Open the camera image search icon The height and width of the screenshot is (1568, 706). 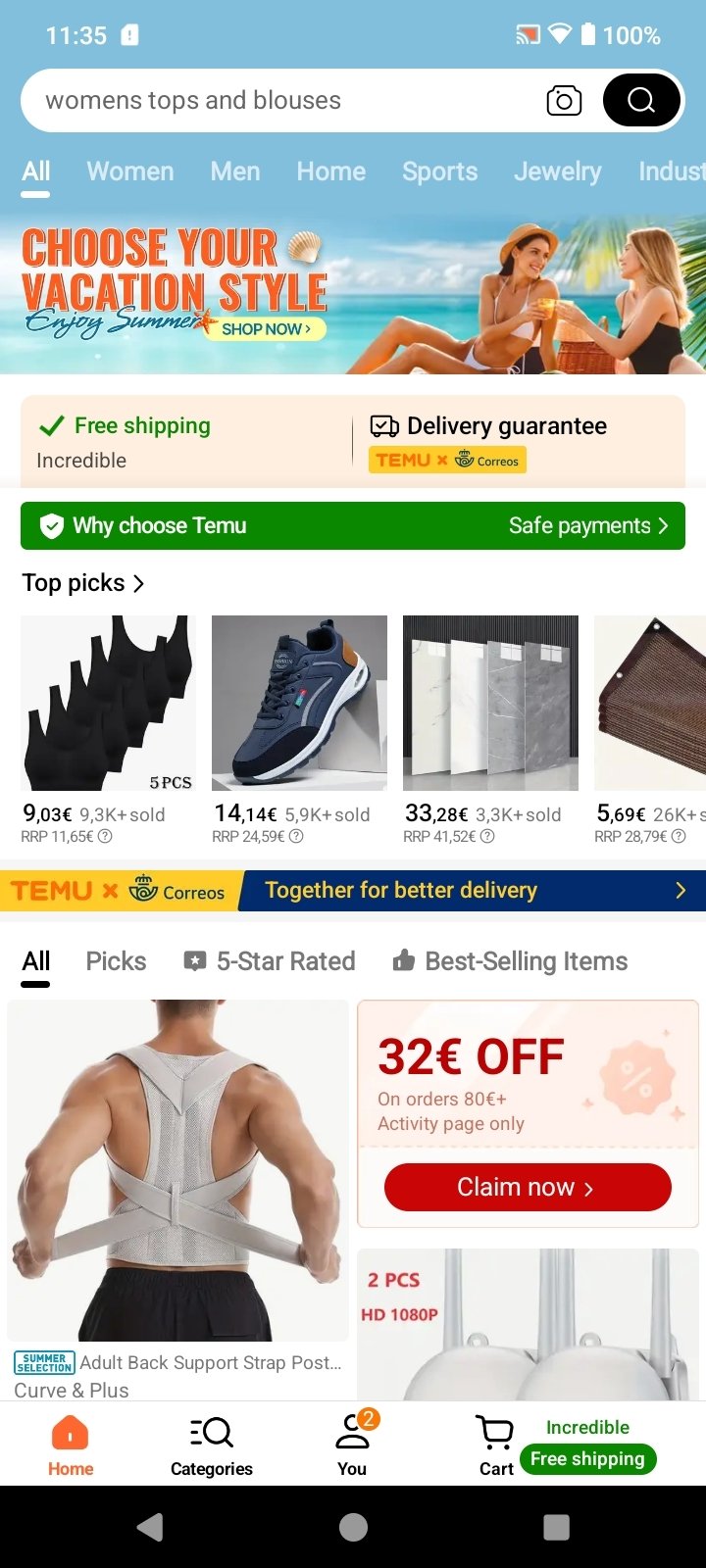pyautogui.click(x=564, y=100)
